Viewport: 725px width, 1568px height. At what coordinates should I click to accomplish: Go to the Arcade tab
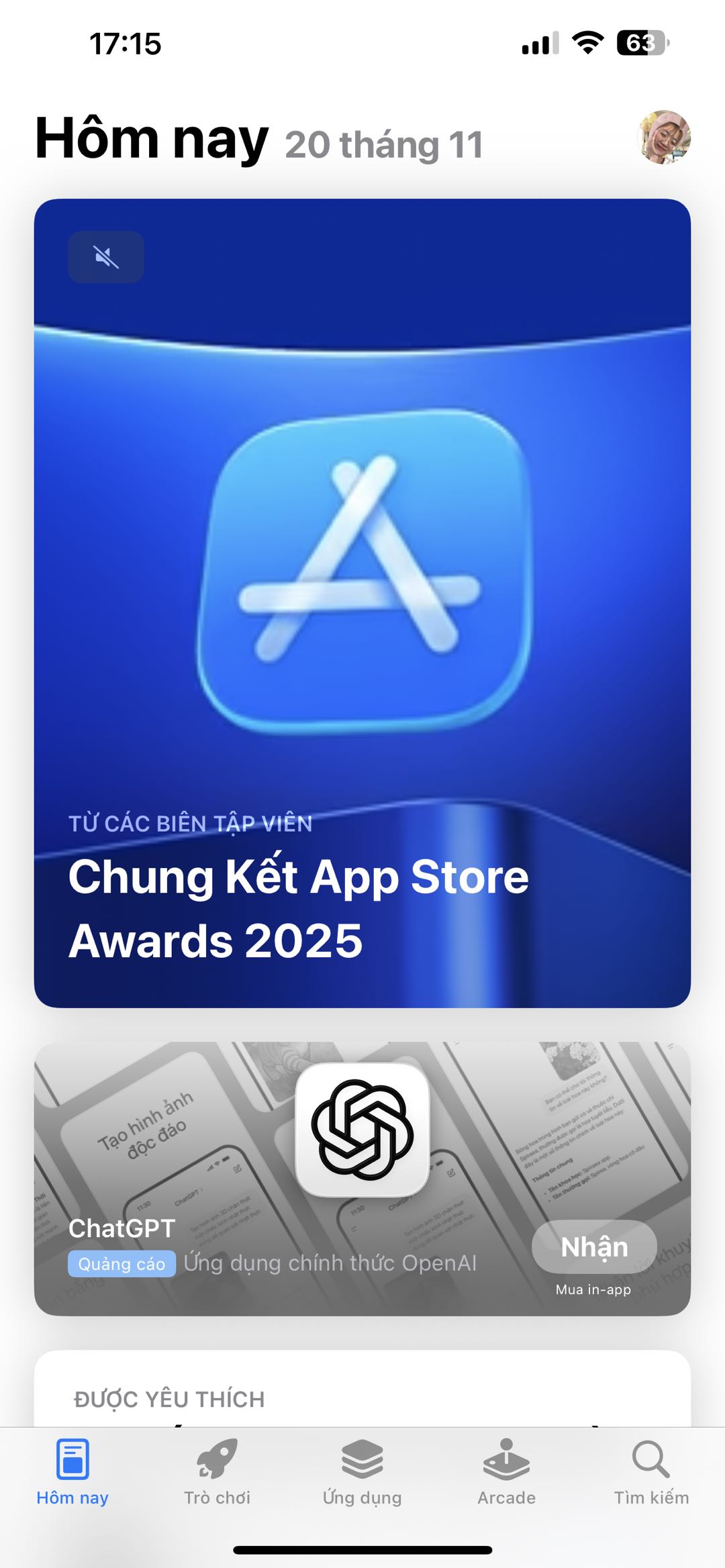coord(506,1471)
